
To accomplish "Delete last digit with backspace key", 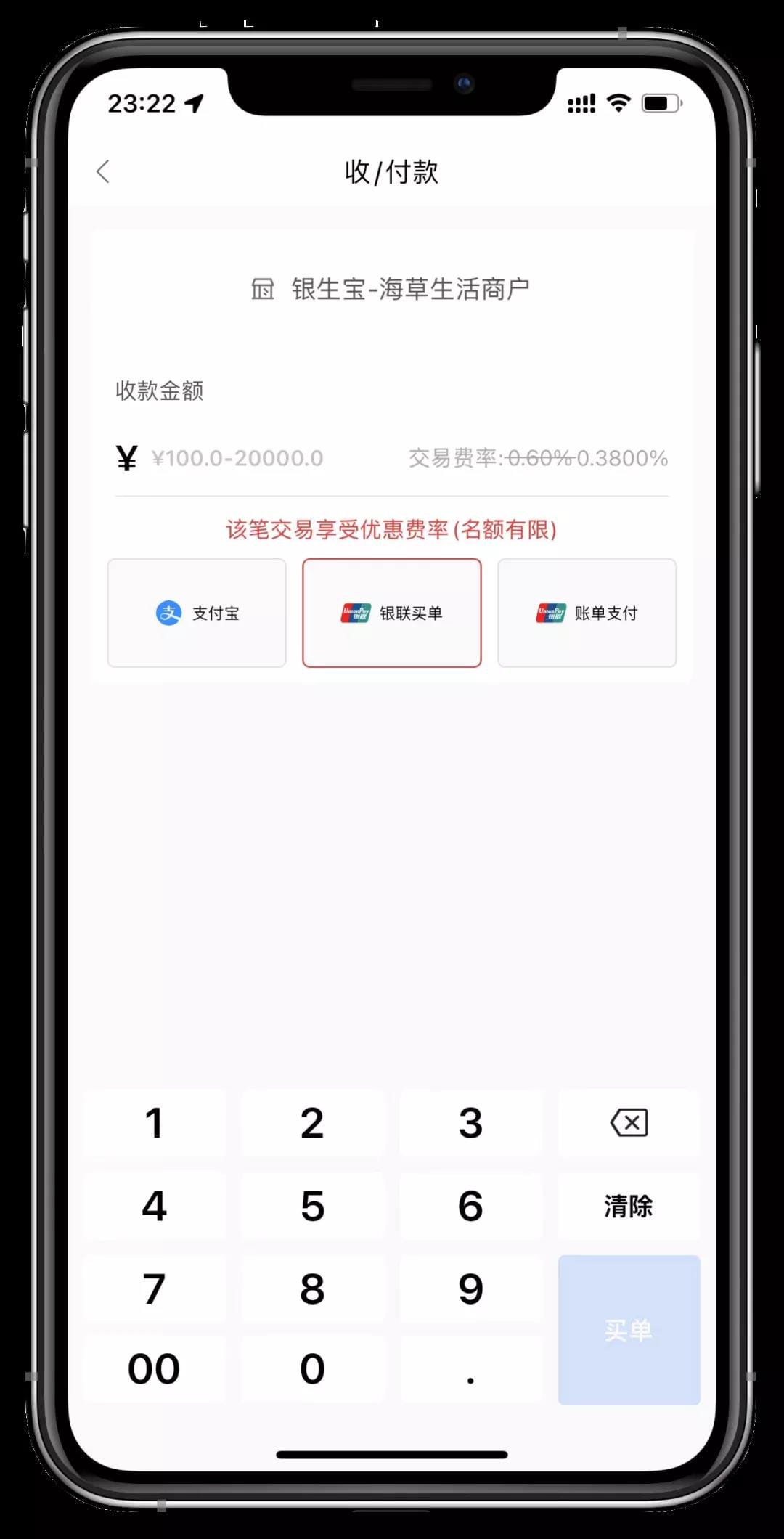I will tap(629, 1123).
